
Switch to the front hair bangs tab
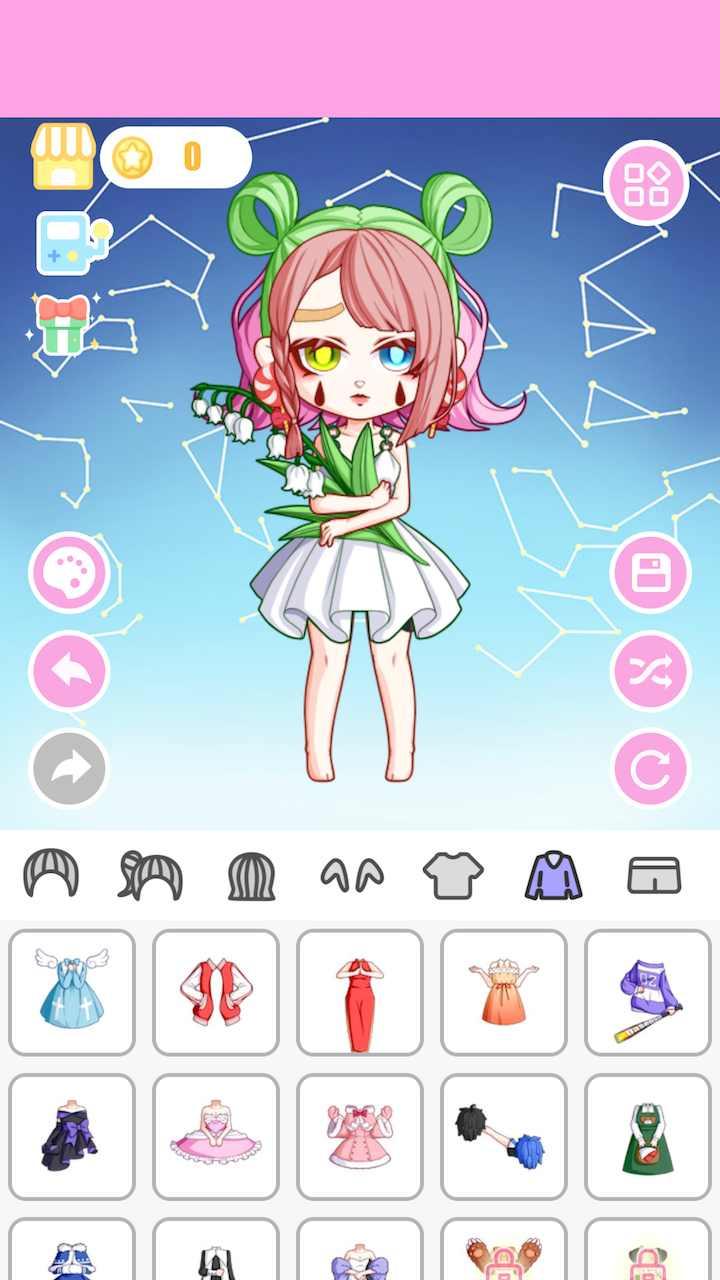[51, 875]
